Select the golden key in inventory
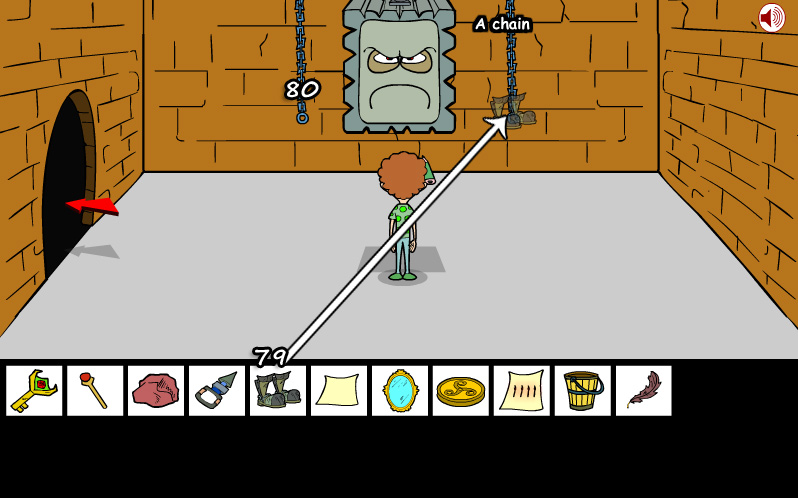This screenshot has height=498, width=798. pos(34,391)
